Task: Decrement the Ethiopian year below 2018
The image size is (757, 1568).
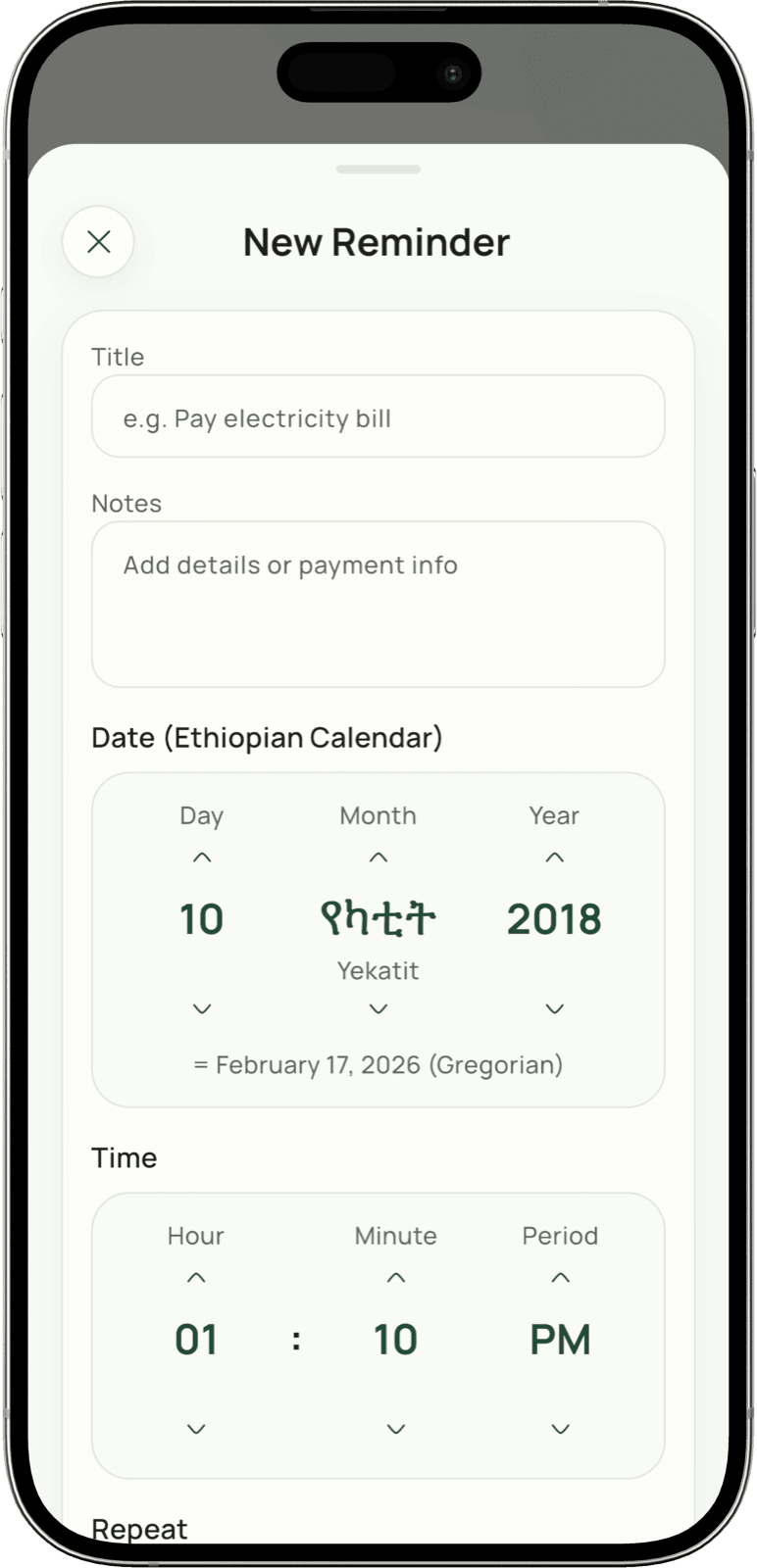Action: [x=554, y=1008]
